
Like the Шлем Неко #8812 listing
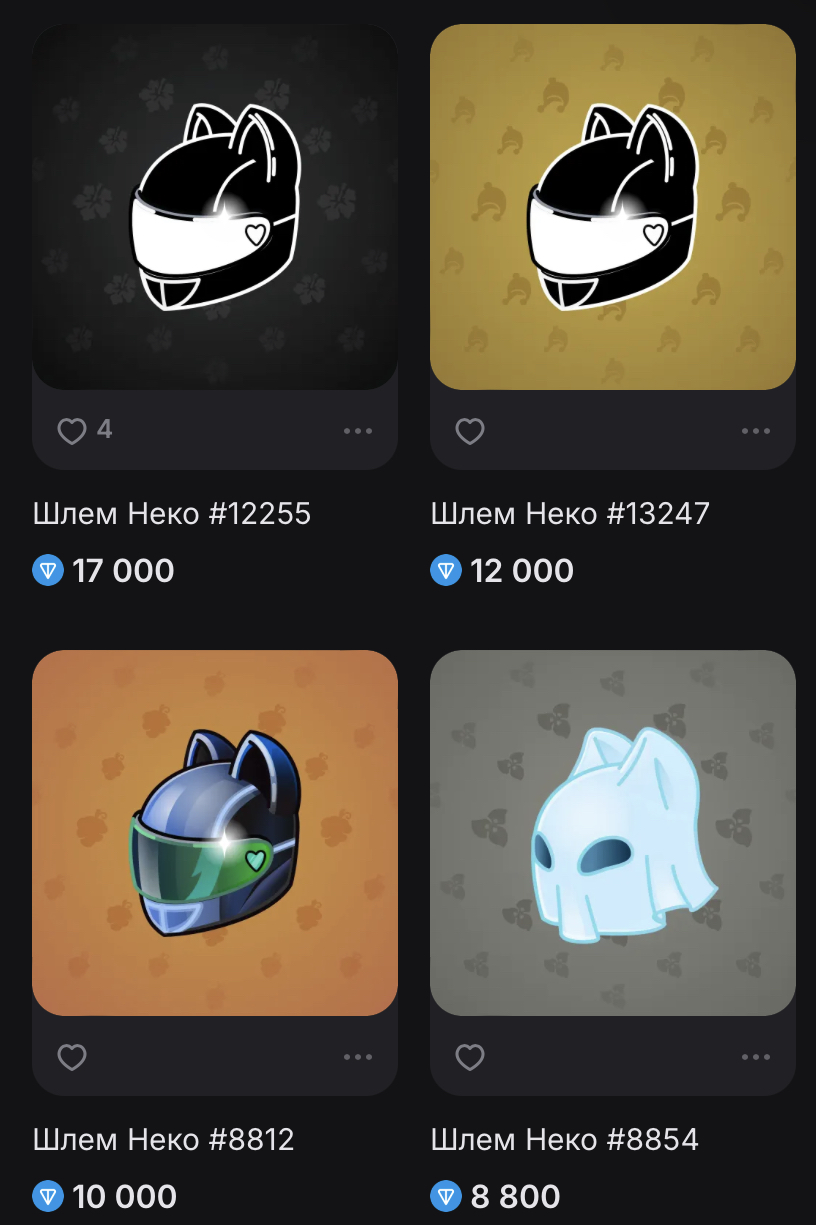pyautogui.click(x=72, y=1057)
